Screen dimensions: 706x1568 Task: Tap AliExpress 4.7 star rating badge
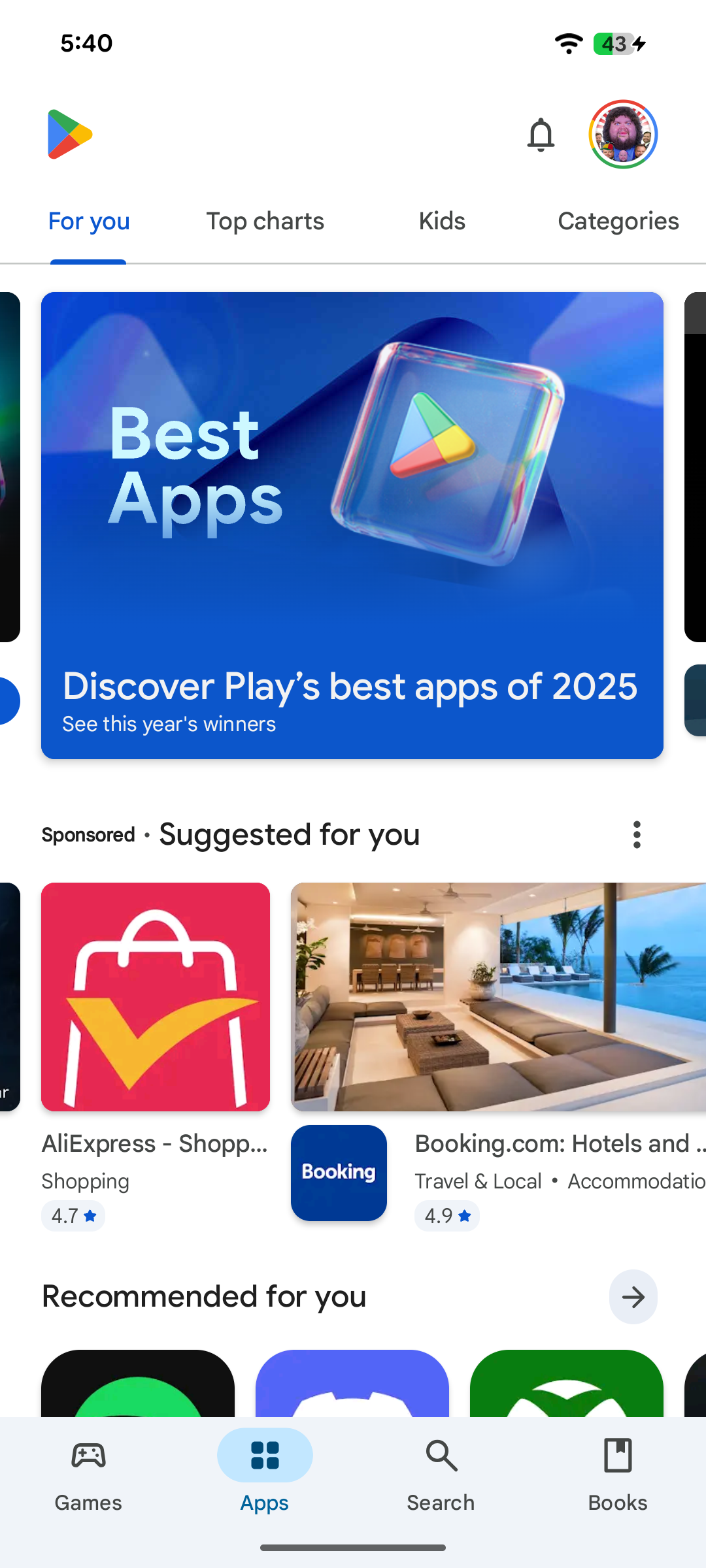(x=73, y=1216)
